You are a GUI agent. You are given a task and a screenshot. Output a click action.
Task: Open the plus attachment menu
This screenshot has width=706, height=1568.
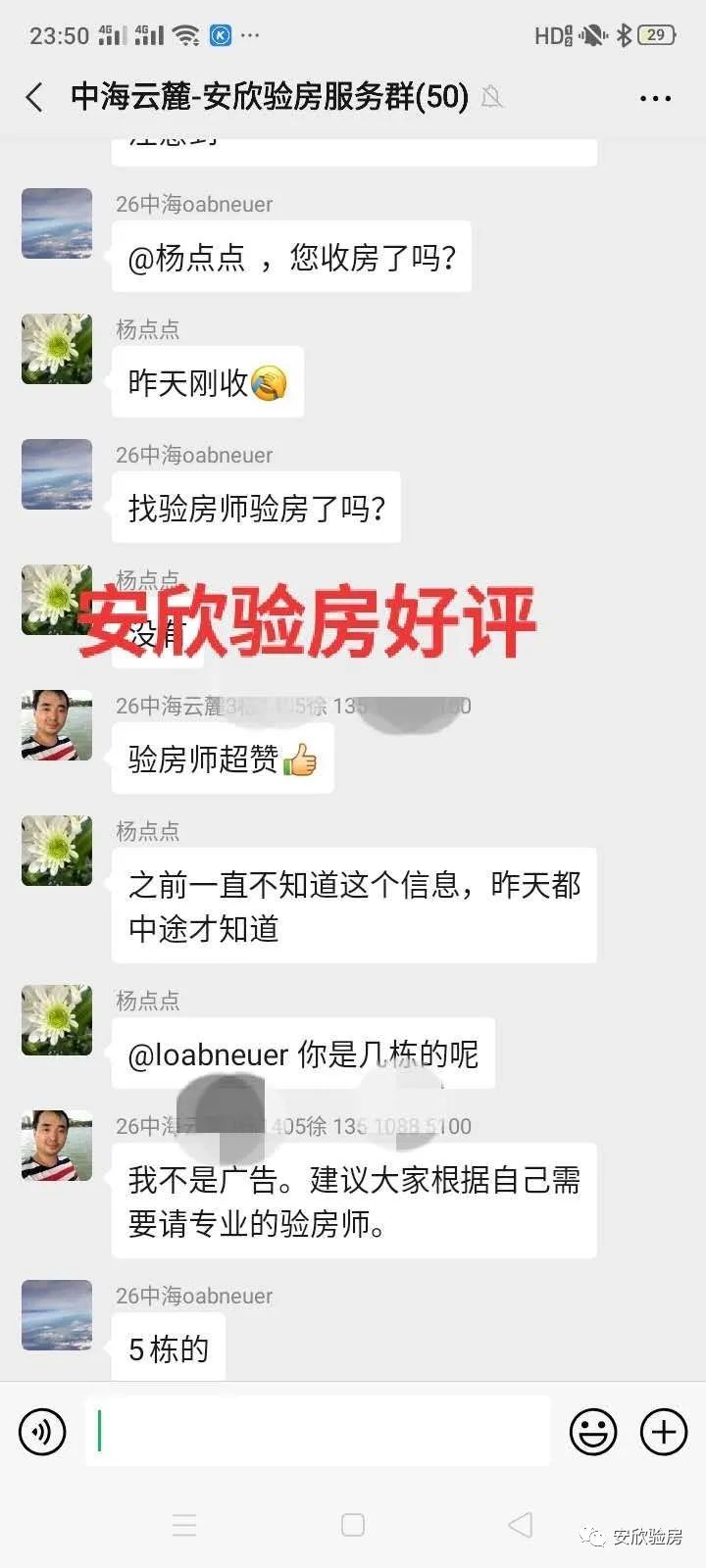tap(664, 1432)
